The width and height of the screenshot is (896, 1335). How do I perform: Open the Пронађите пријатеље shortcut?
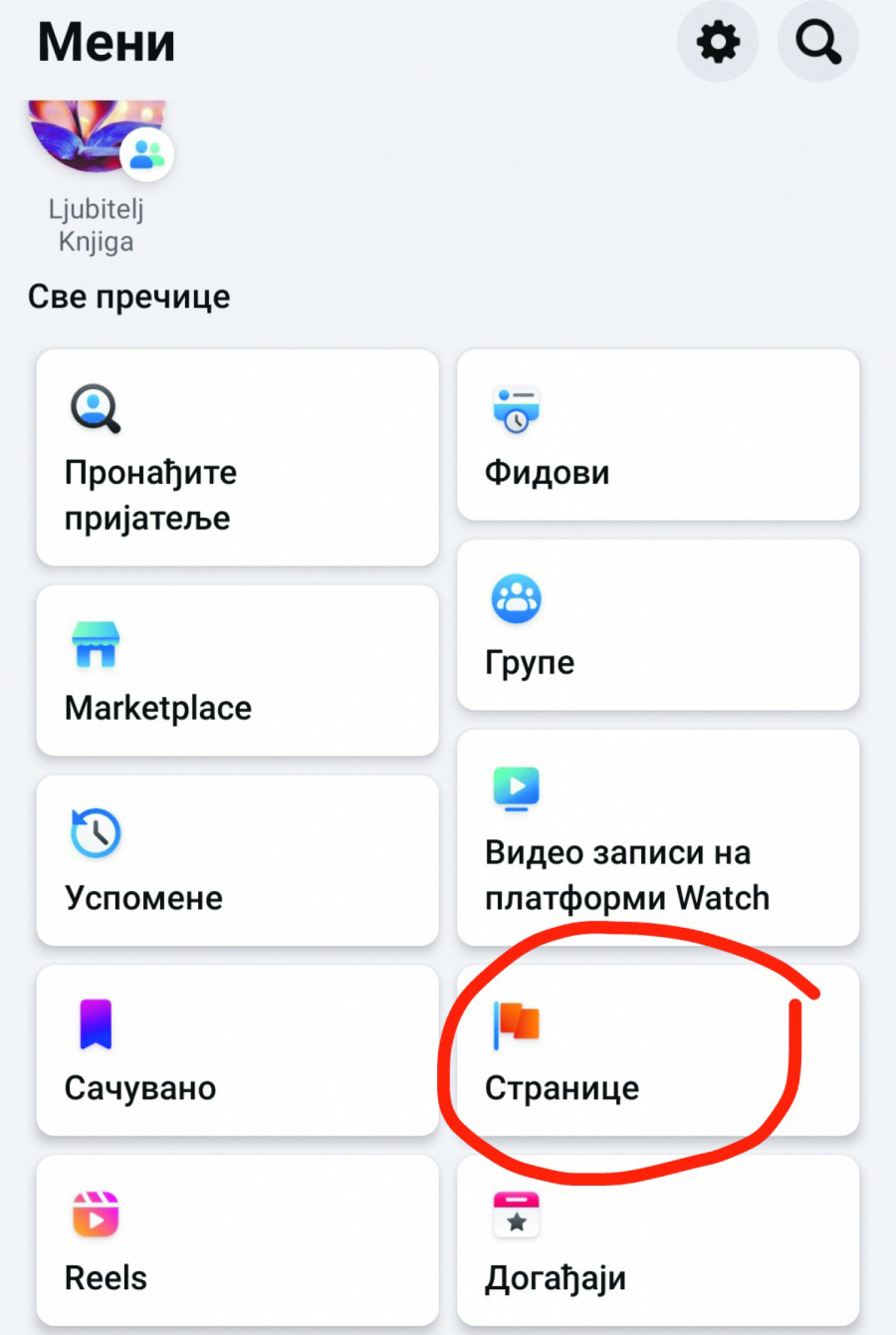pos(237,458)
